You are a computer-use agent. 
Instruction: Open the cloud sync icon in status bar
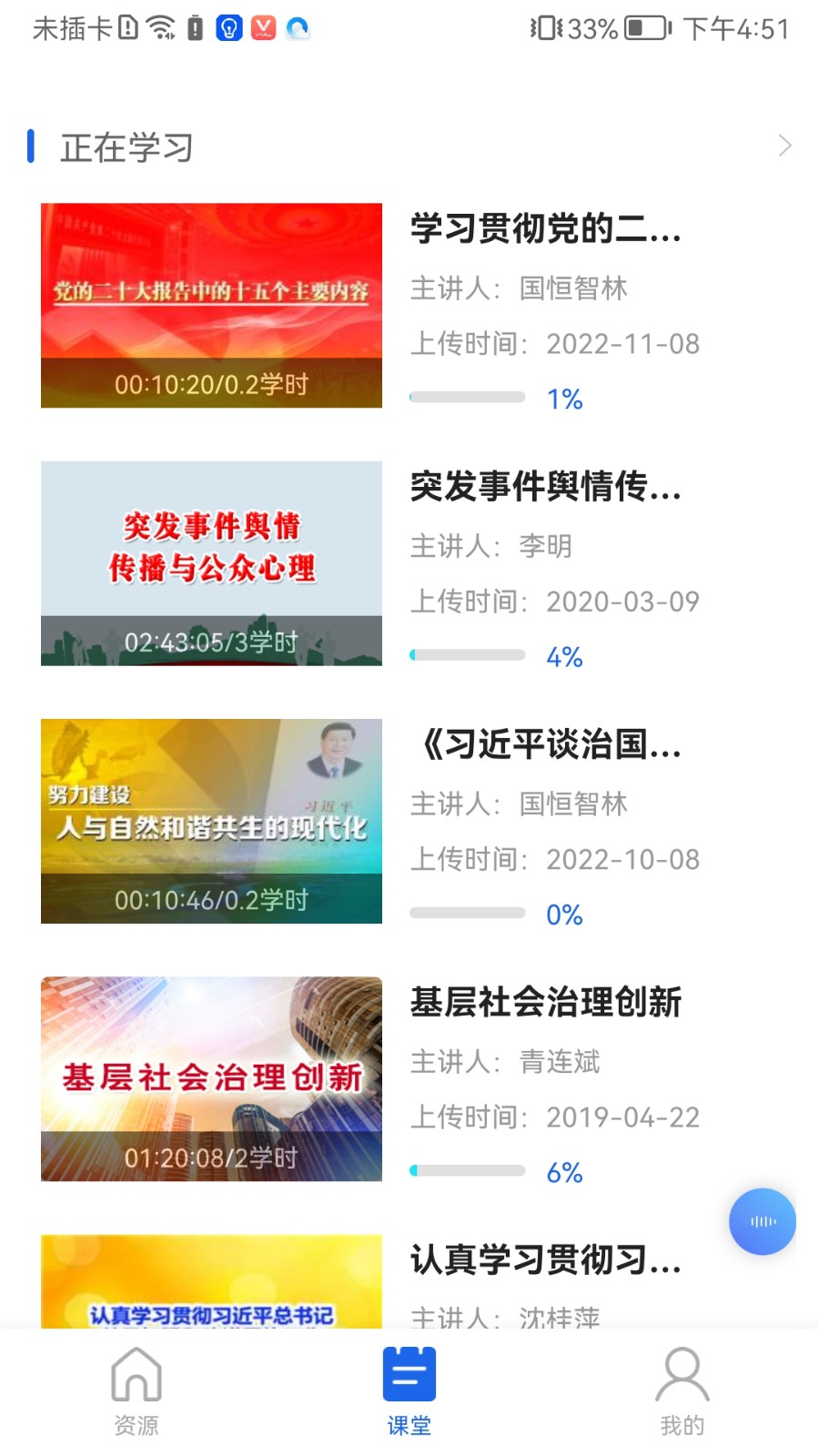point(299,28)
